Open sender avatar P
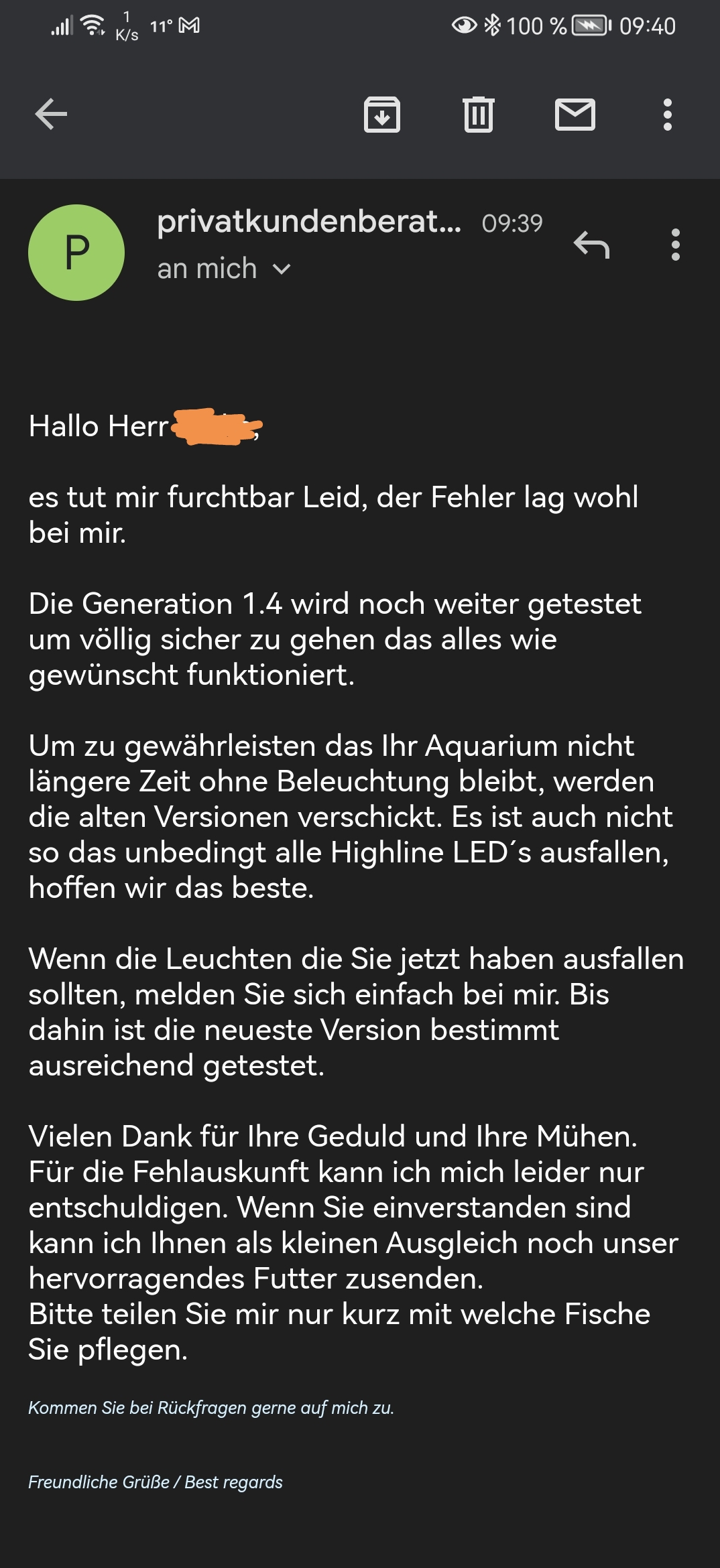This screenshot has height=1568, width=720. click(76, 253)
